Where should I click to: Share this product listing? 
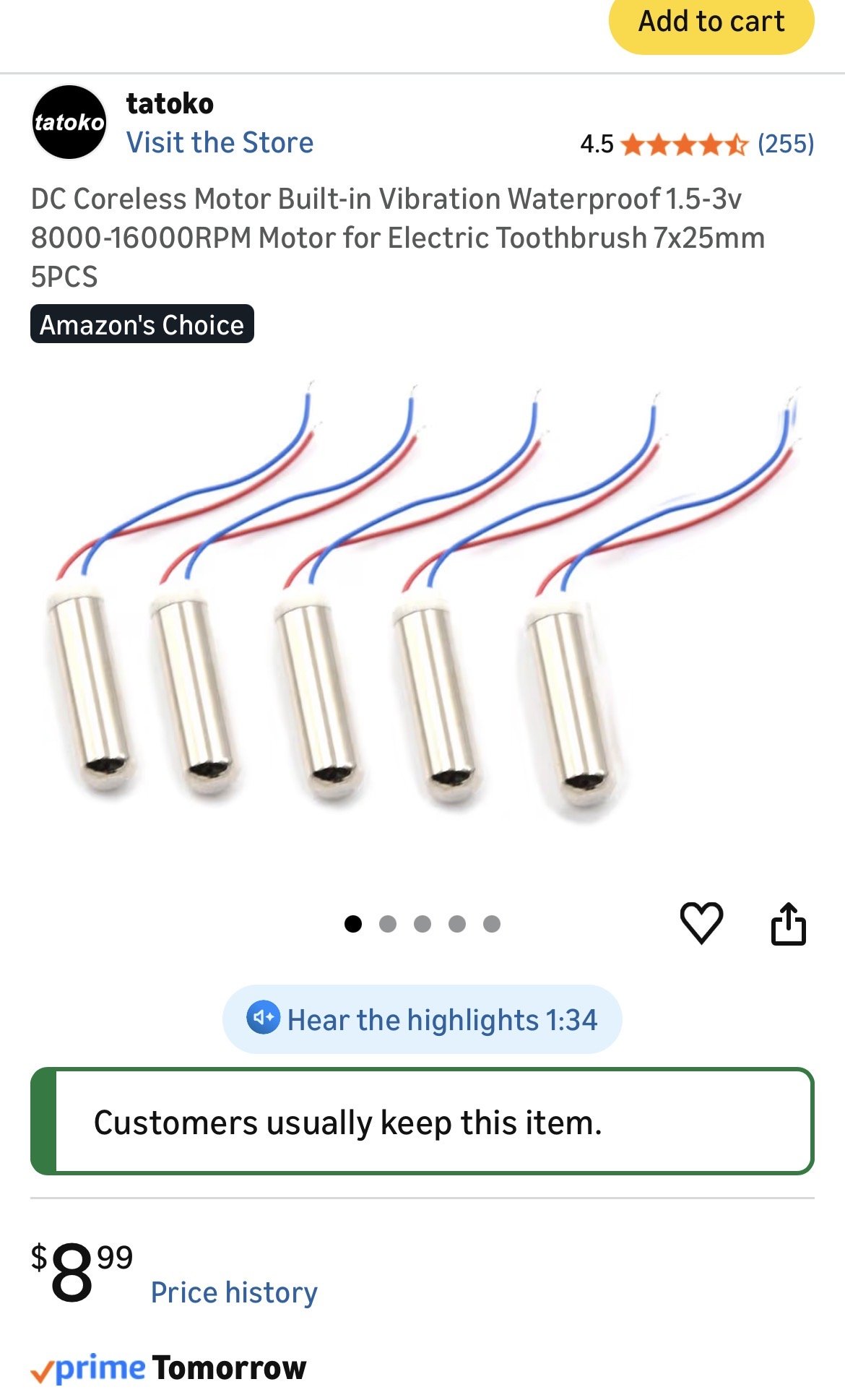788,923
